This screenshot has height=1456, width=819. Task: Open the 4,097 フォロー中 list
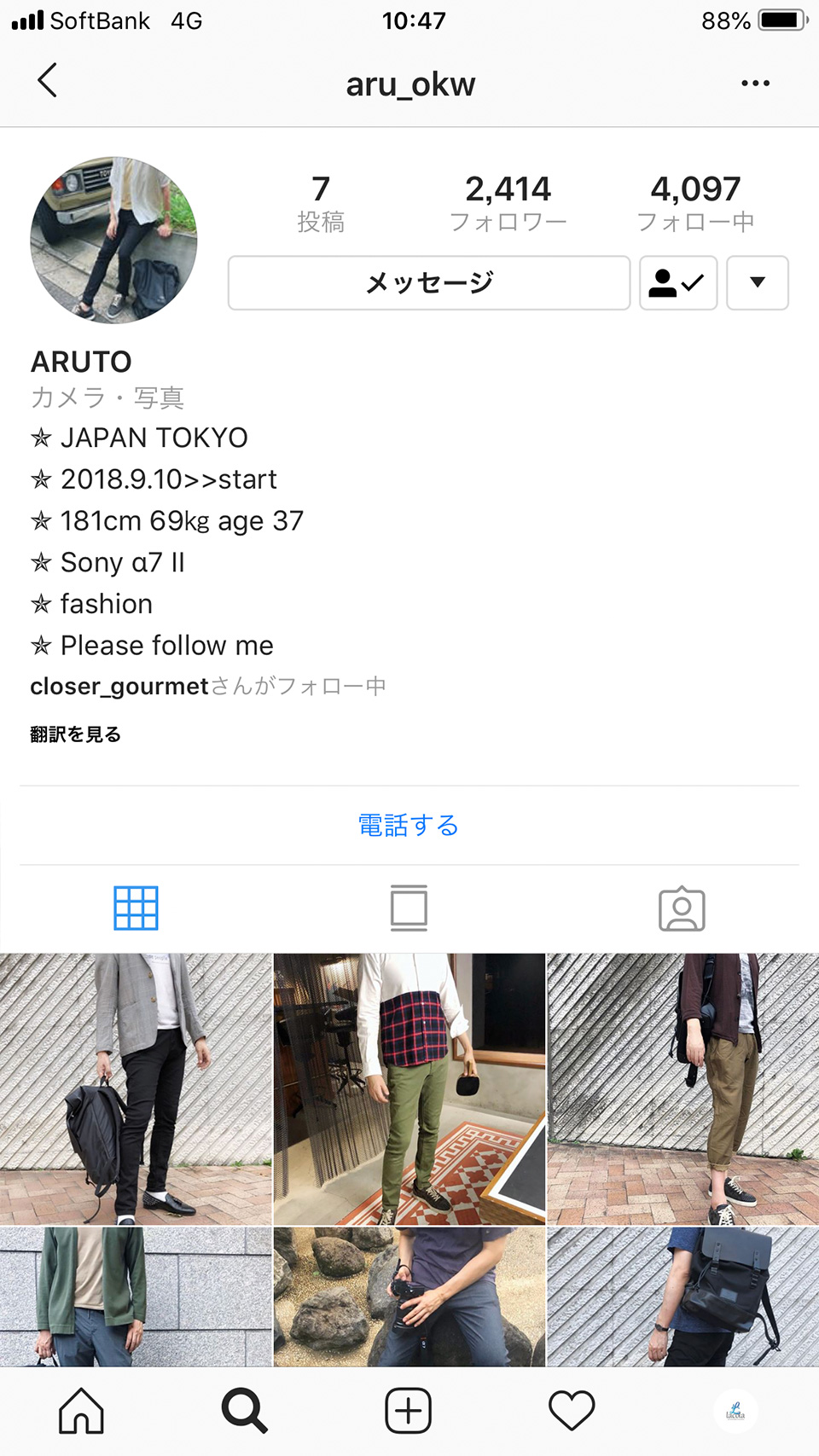point(695,203)
